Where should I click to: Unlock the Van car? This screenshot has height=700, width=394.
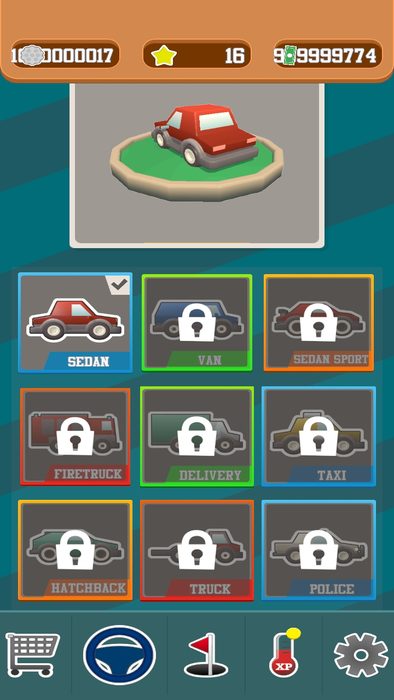(197, 322)
